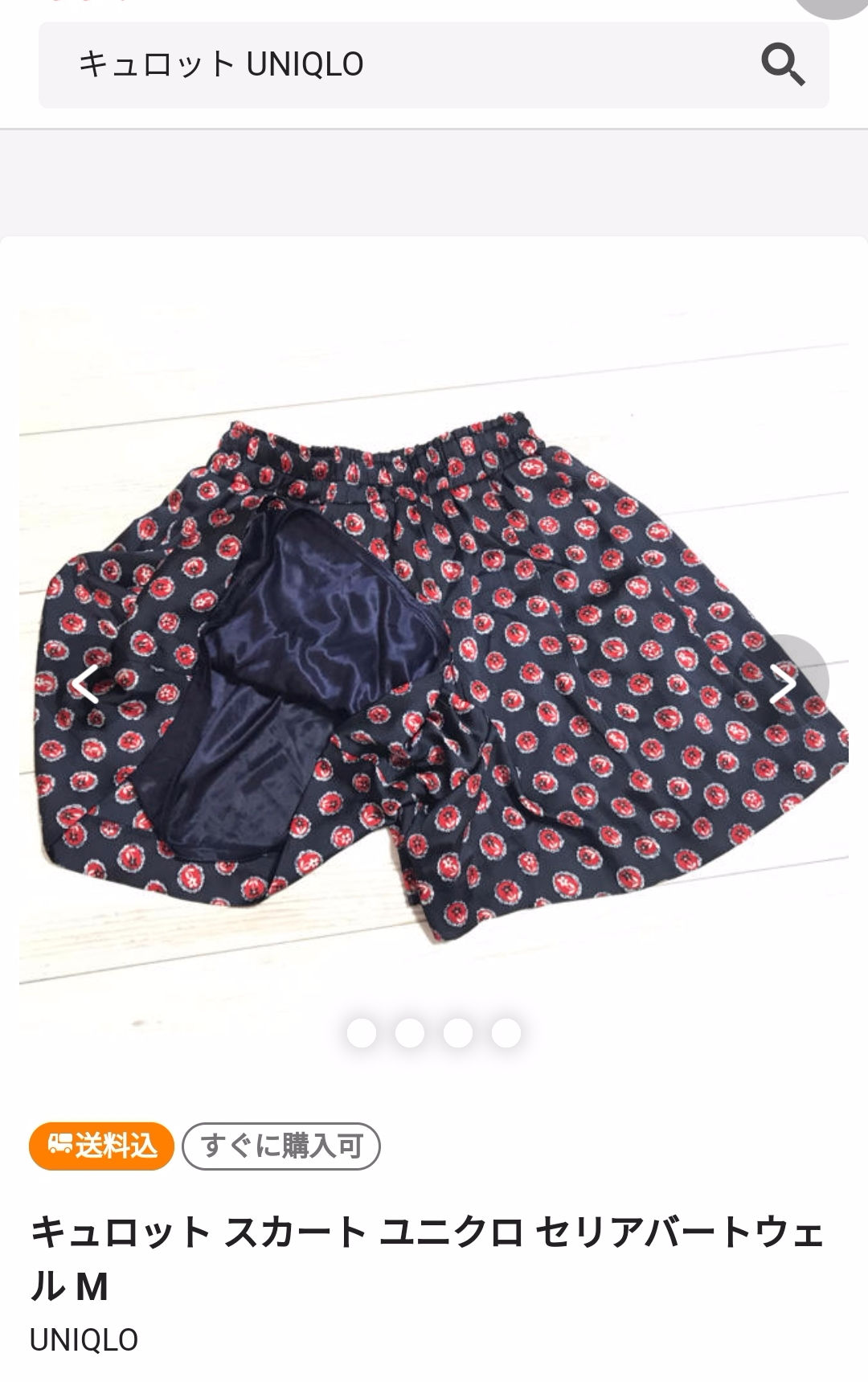Open the culotte skirt product image
Screen dimensions: 868x1382
(x=434, y=667)
